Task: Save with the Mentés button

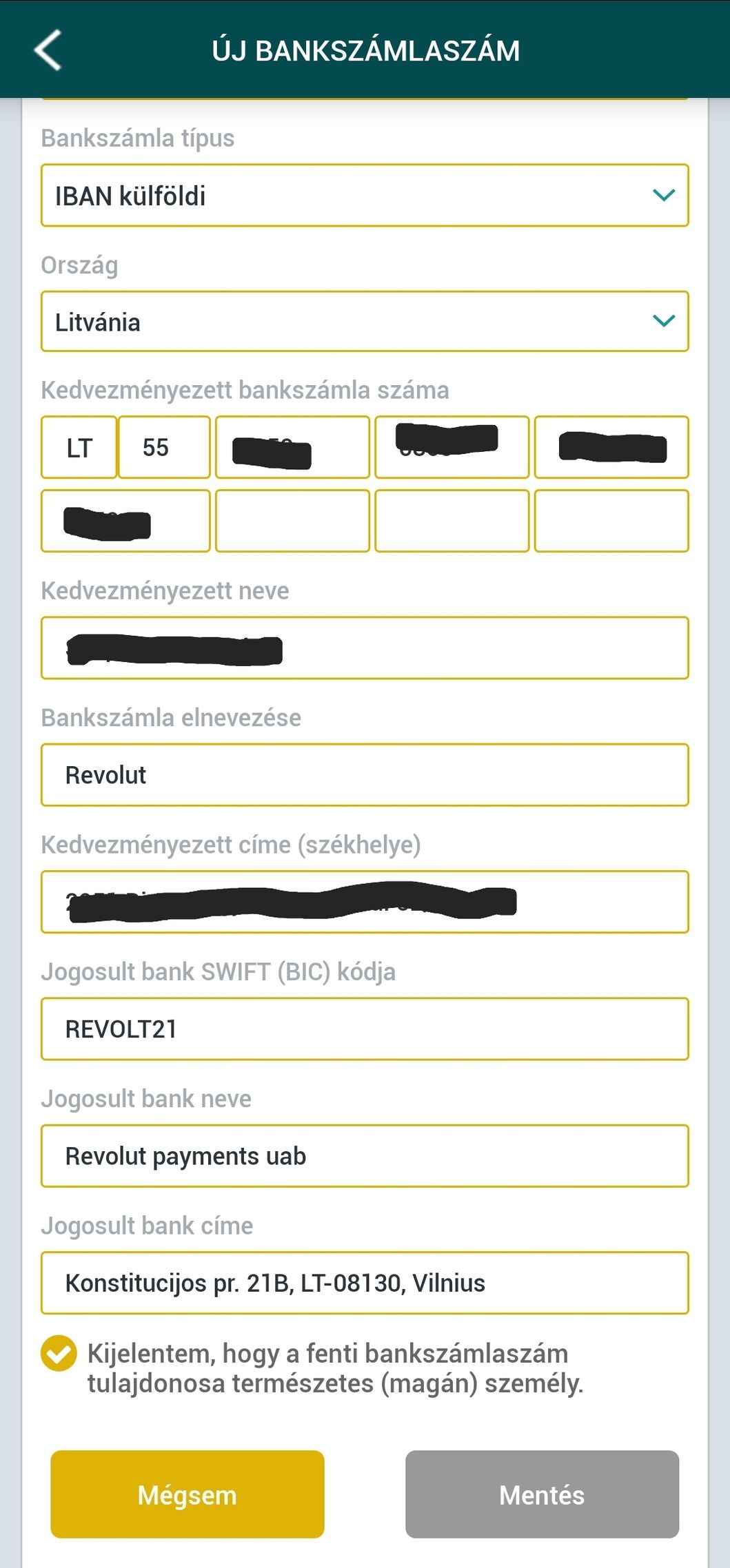Action: pos(542,1494)
